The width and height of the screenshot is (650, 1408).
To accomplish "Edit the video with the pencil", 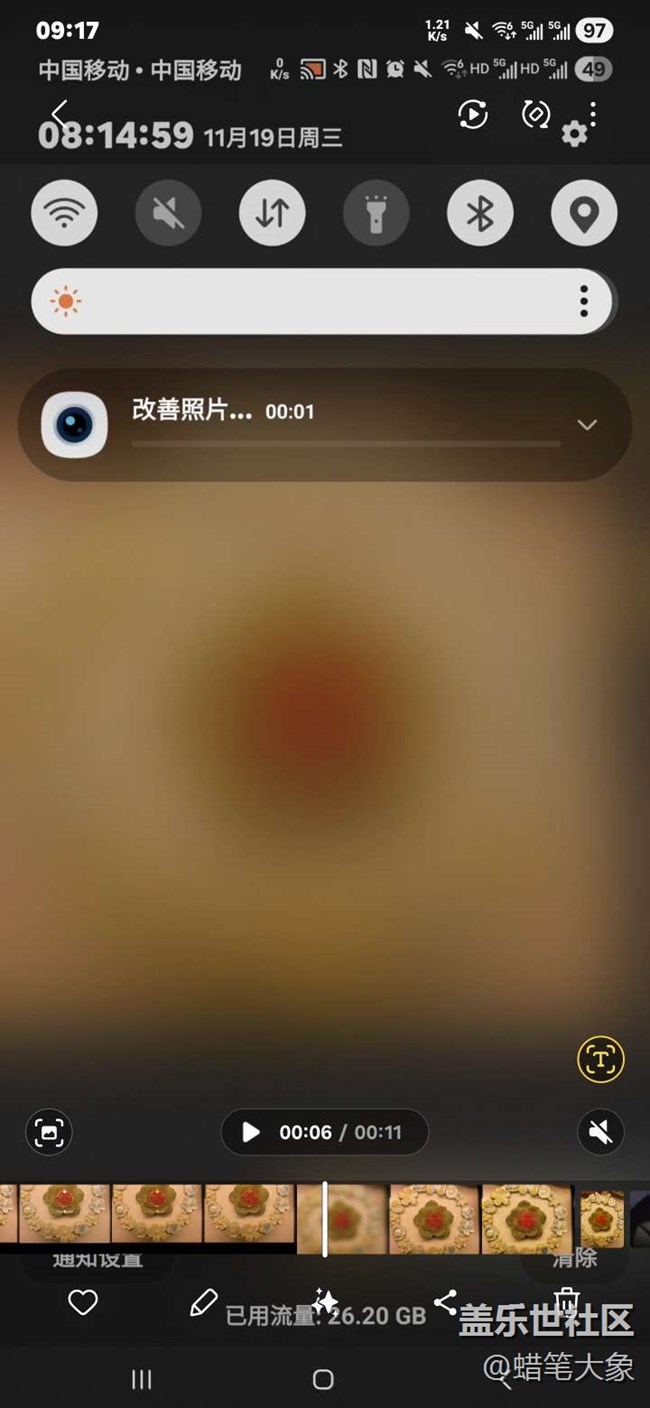I will pyautogui.click(x=203, y=1302).
